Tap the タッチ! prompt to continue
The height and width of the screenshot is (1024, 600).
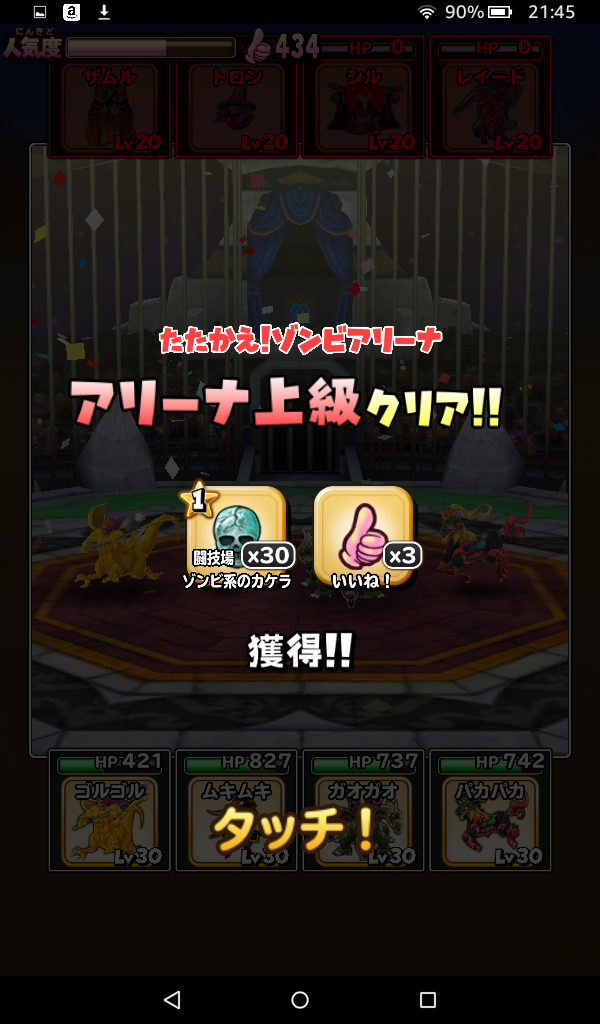[296, 829]
